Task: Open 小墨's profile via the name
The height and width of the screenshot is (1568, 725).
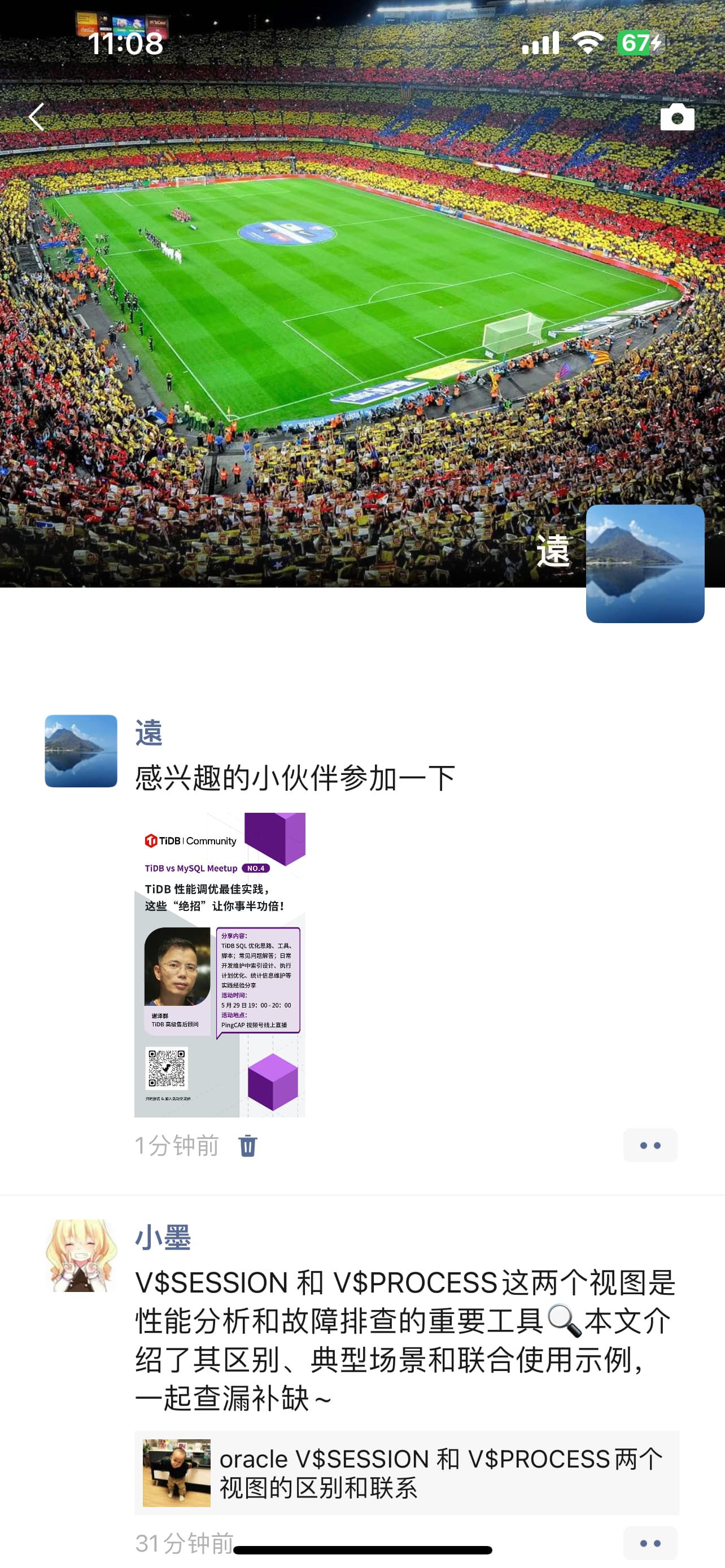Action: [x=163, y=1237]
